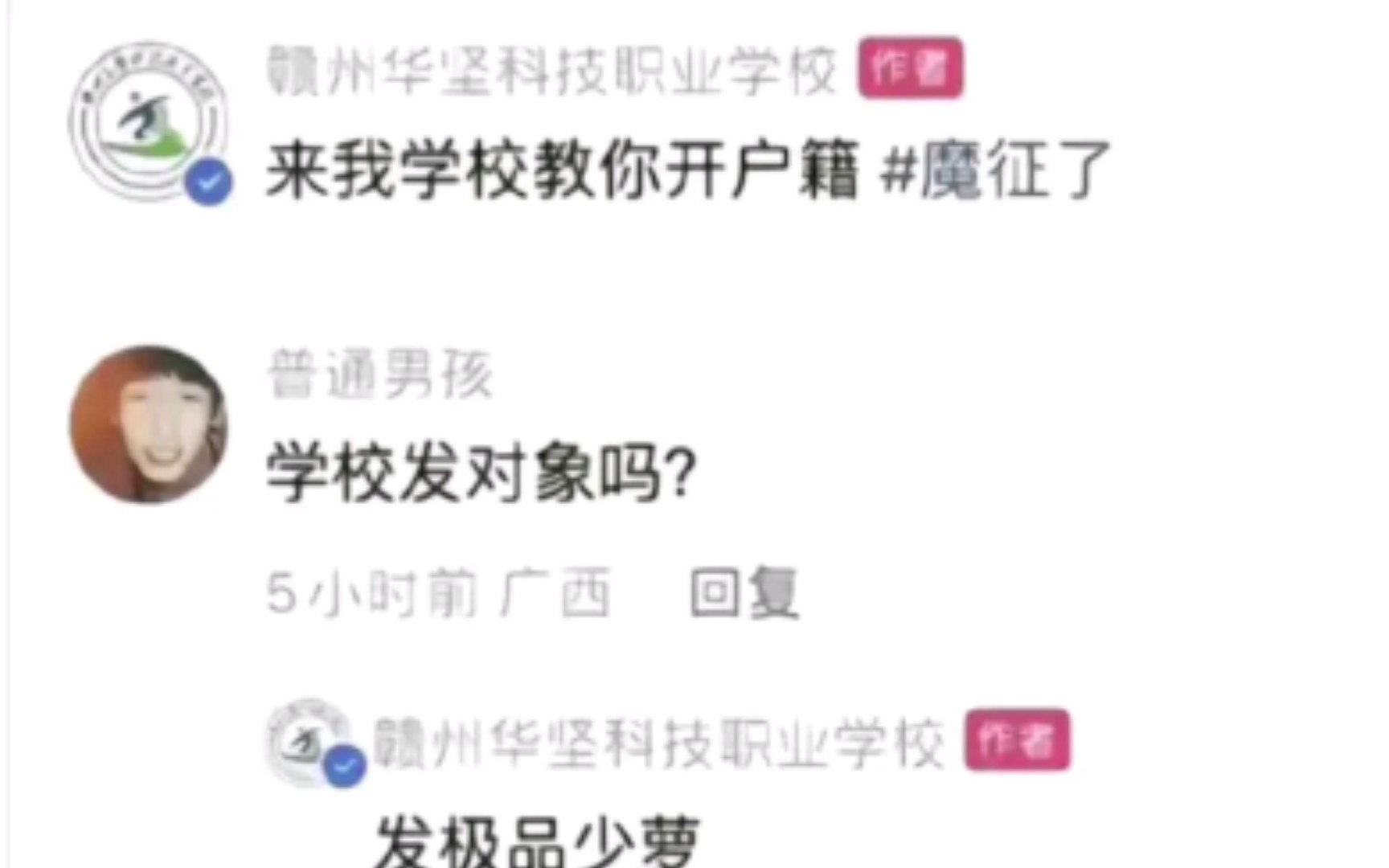Open 普通男孩's profile picture
This screenshot has height=868, width=1389.
click(149, 425)
